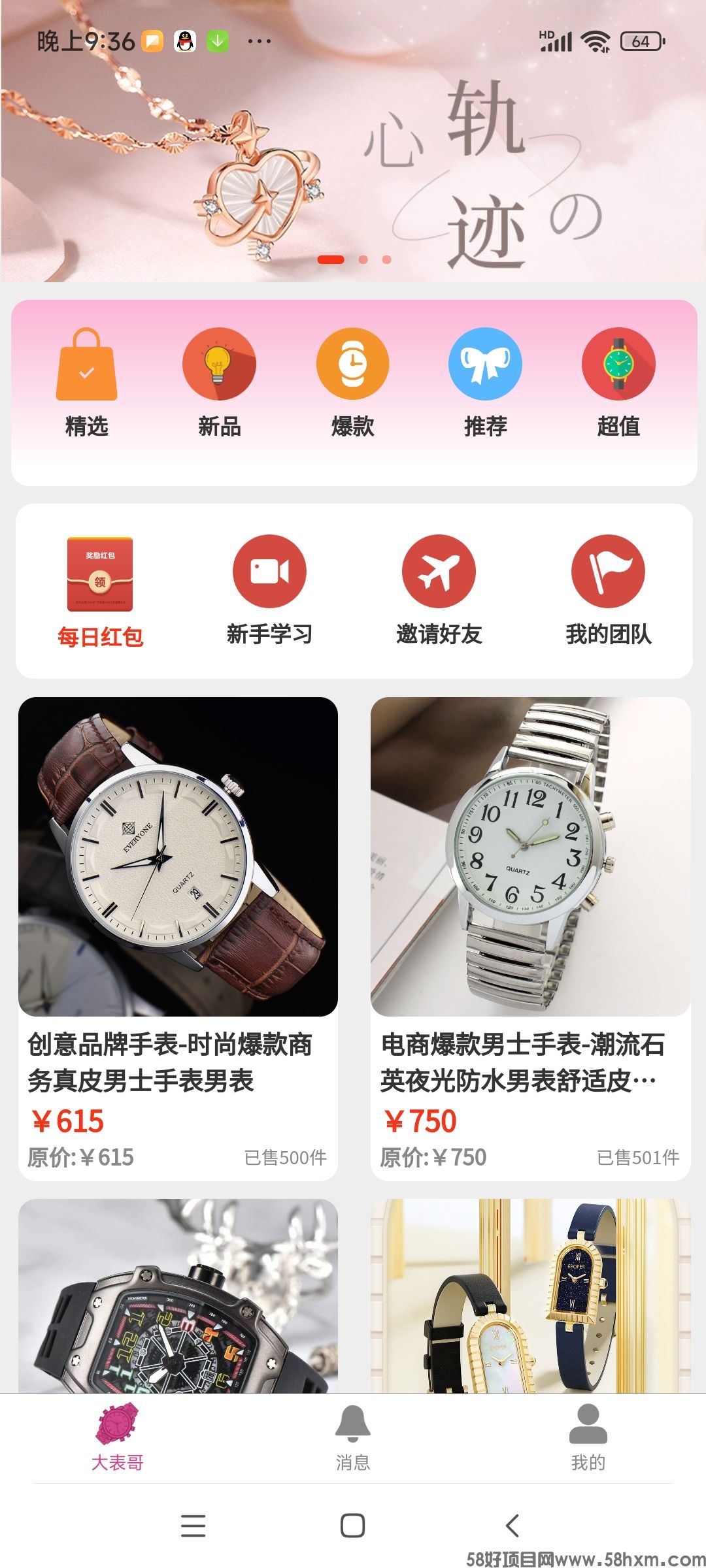This screenshot has height=1568, width=706.
Task: Open the 电商爆款男士手表 ¥750 product card
Action: pos(530,938)
